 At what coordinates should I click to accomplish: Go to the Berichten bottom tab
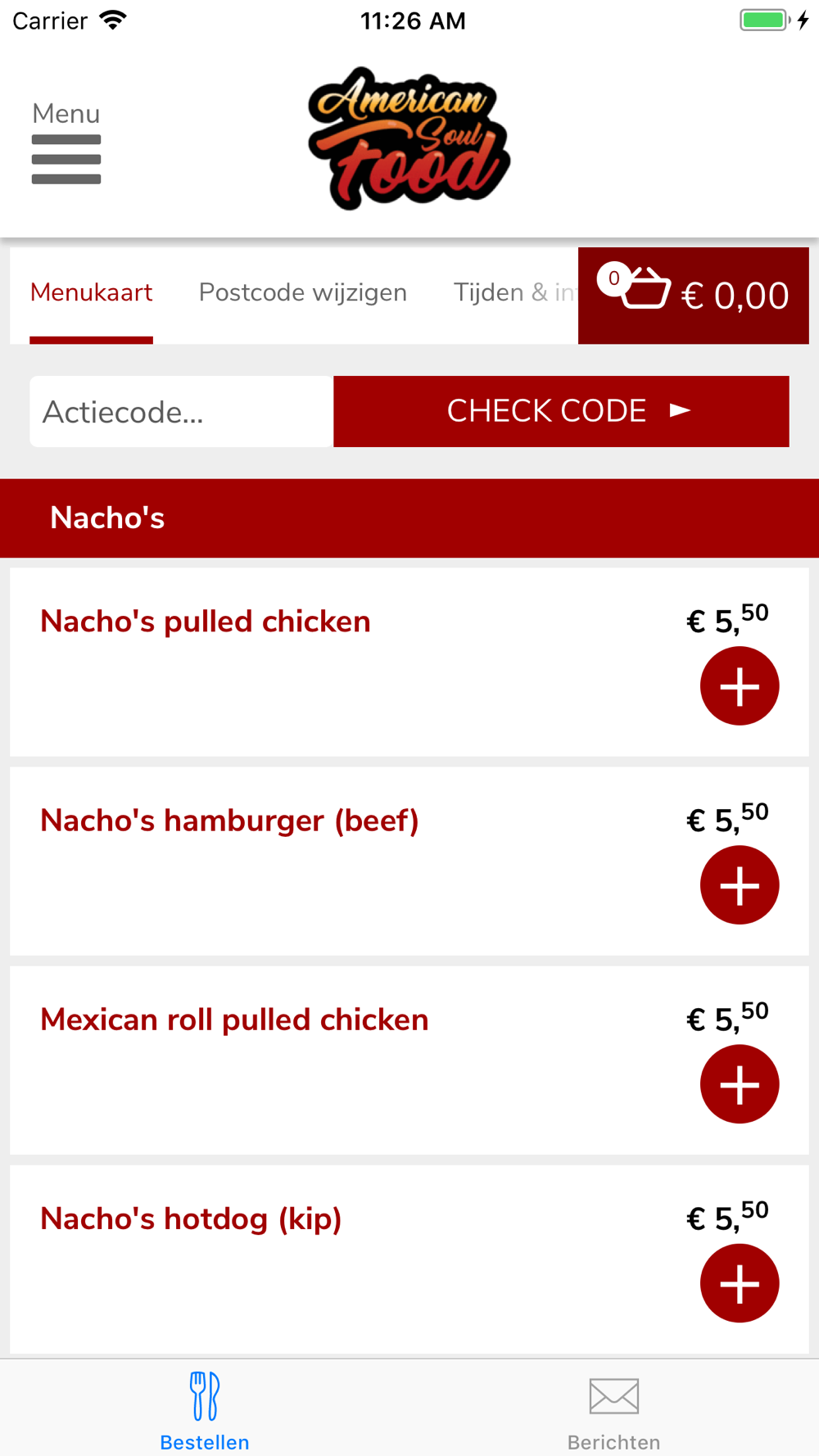(x=613, y=1410)
